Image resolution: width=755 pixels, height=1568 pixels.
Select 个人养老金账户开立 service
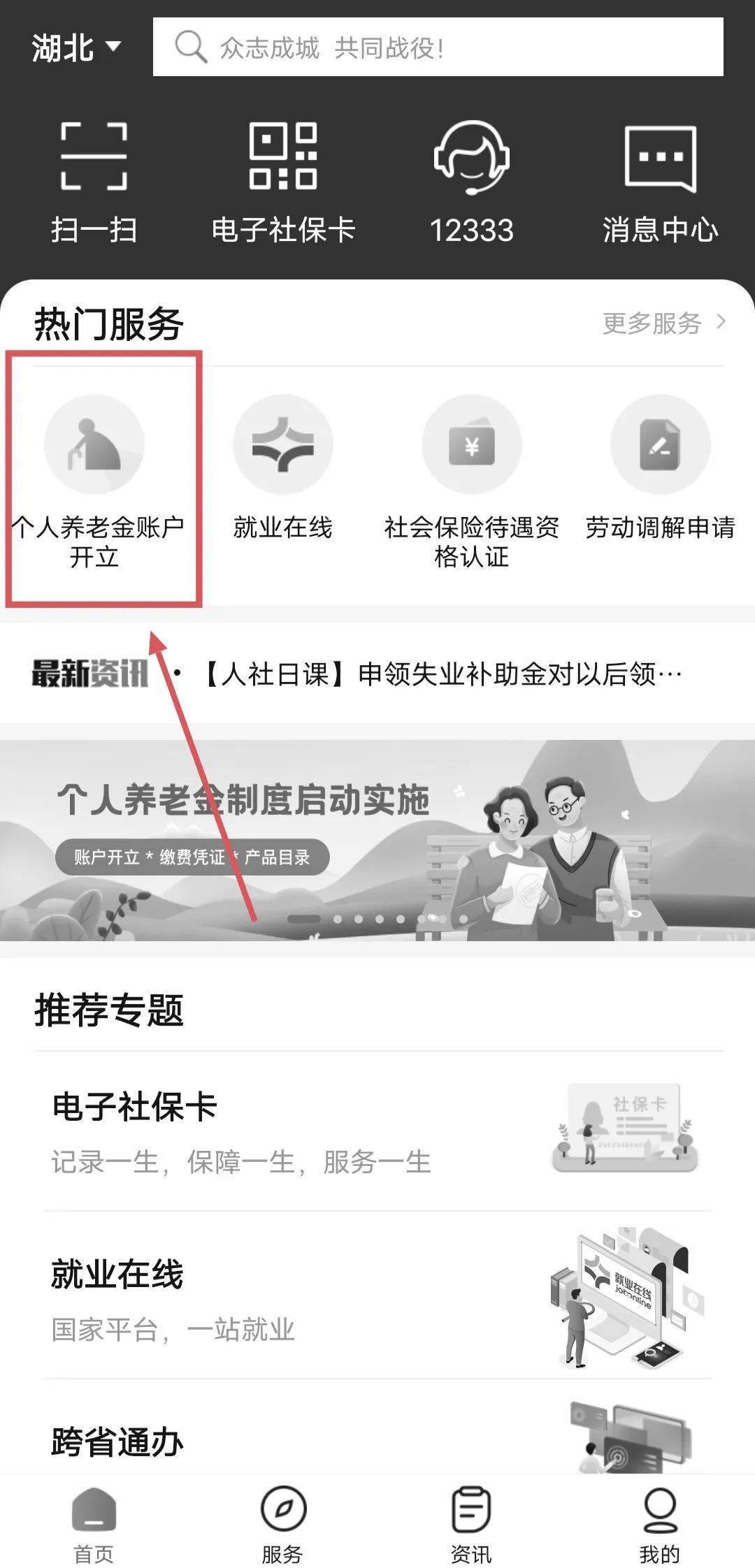pos(96,481)
